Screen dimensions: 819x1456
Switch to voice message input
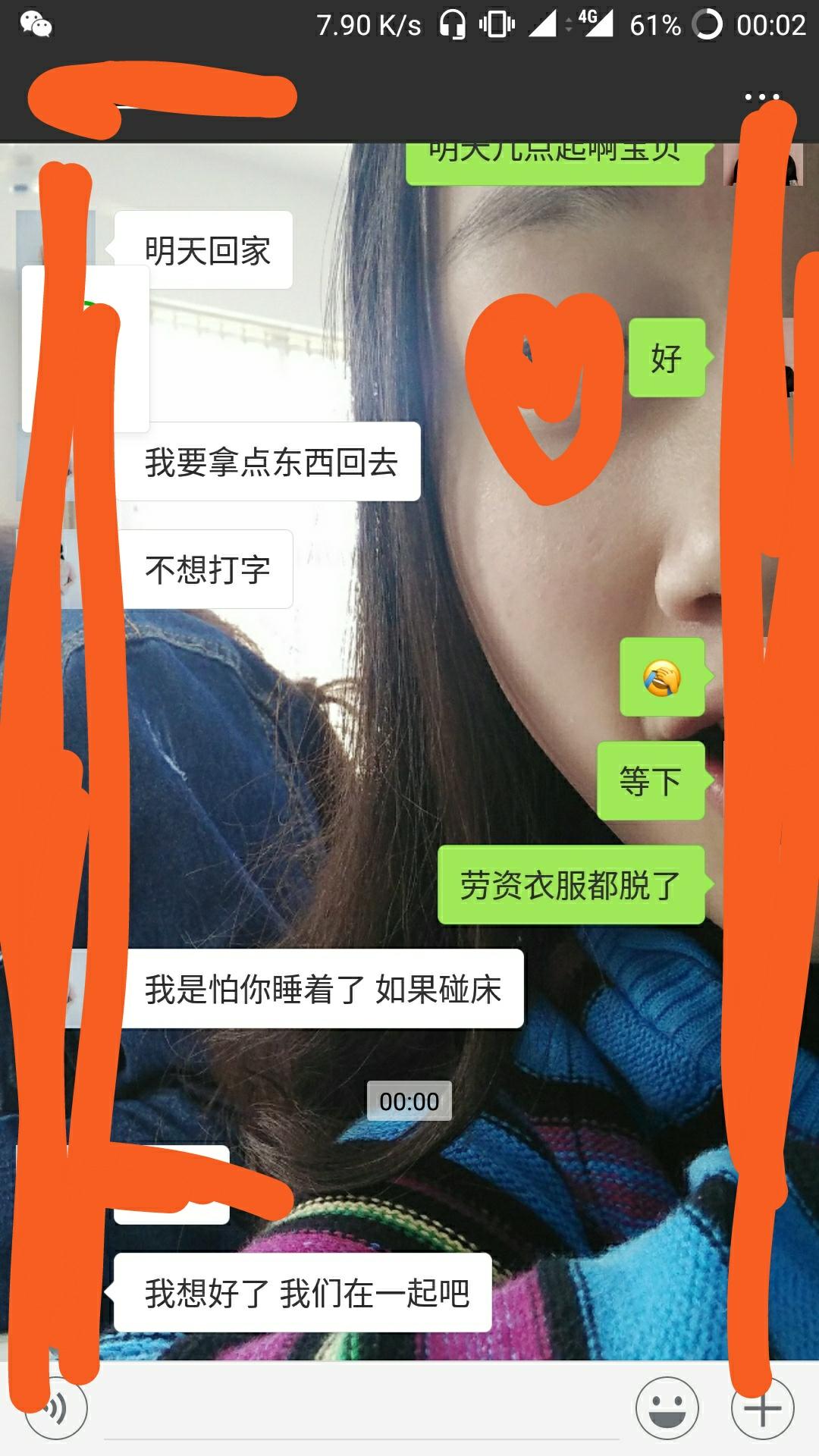pyautogui.click(x=56, y=1409)
